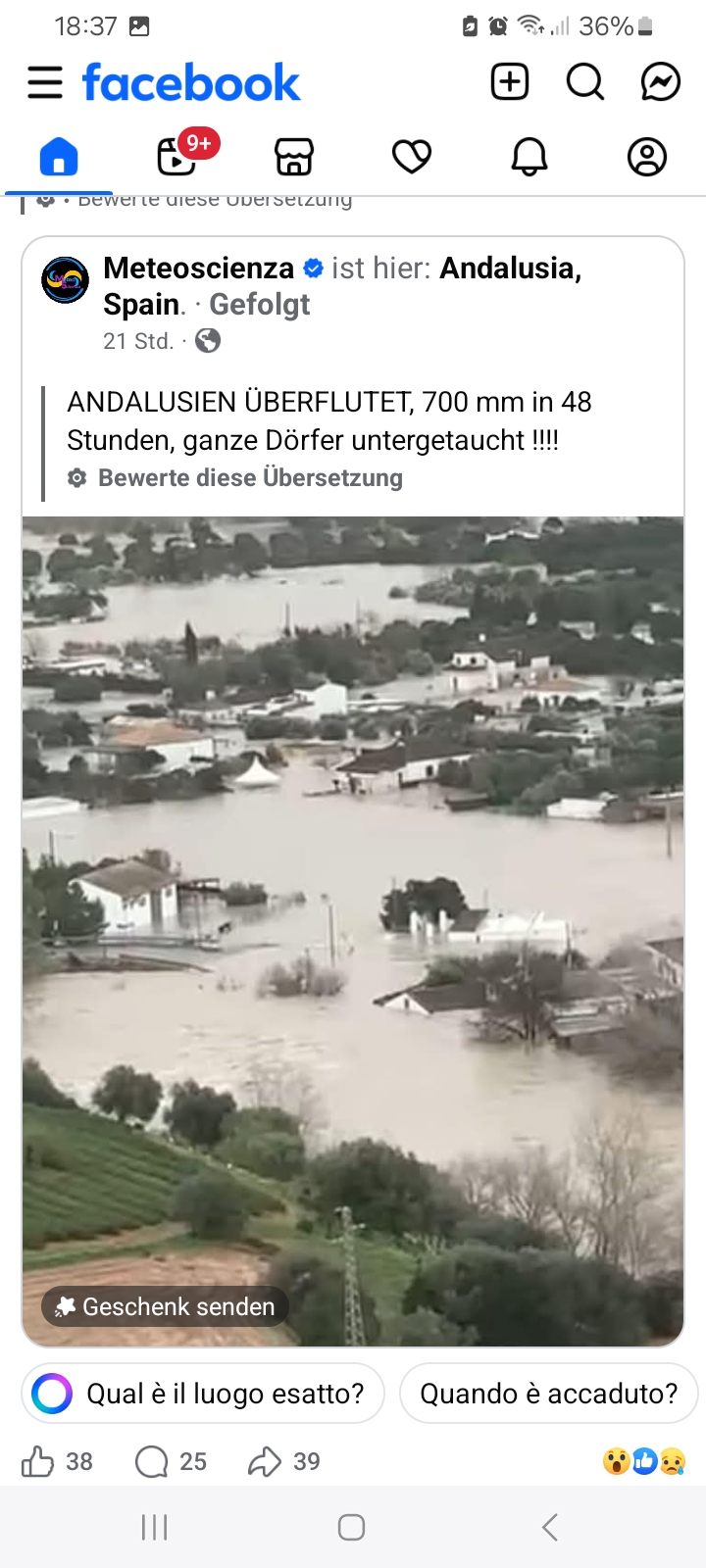Screen dimensions: 706x1568
Task: Rate translation under the Andalusien post text
Action: tap(249, 478)
